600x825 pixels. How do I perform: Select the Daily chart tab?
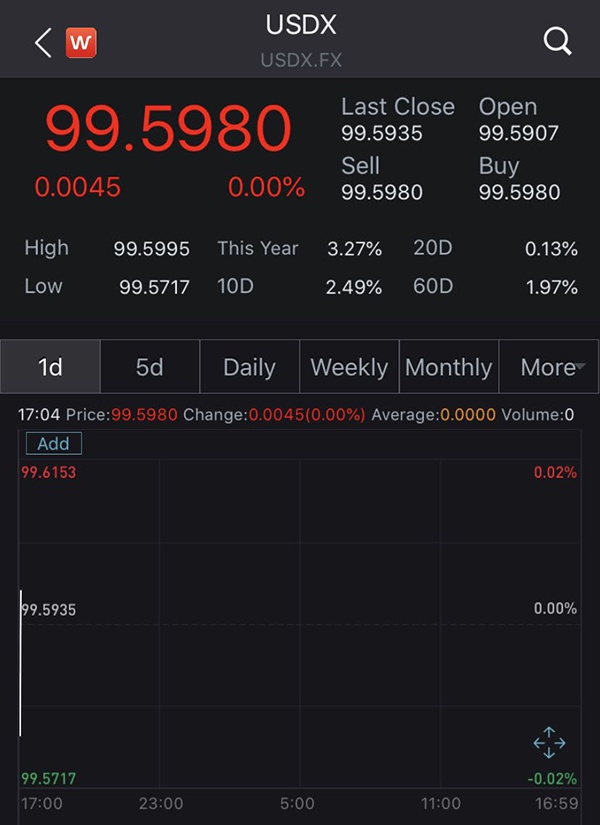[249, 367]
